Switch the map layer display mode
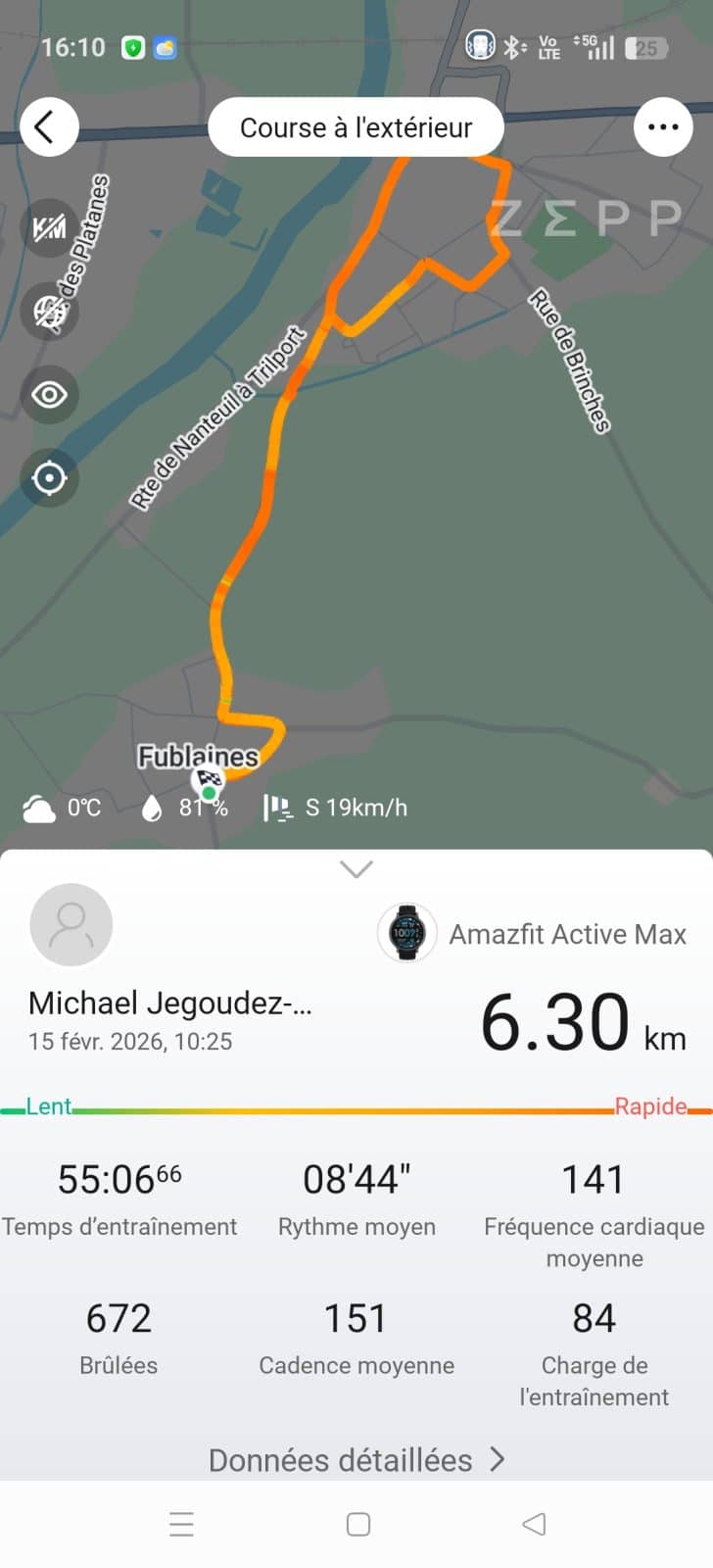This screenshot has width=713, height=1568. point(49,312)
